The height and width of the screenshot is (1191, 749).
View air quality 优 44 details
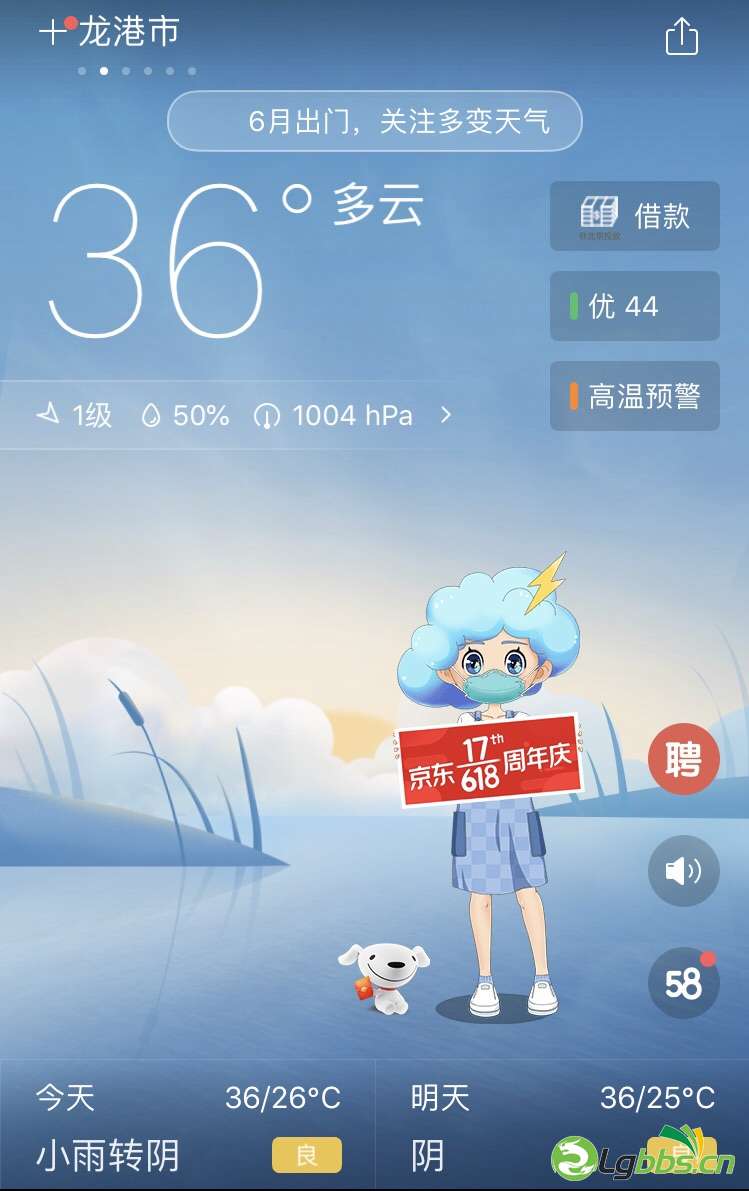(x=634, y=306)
